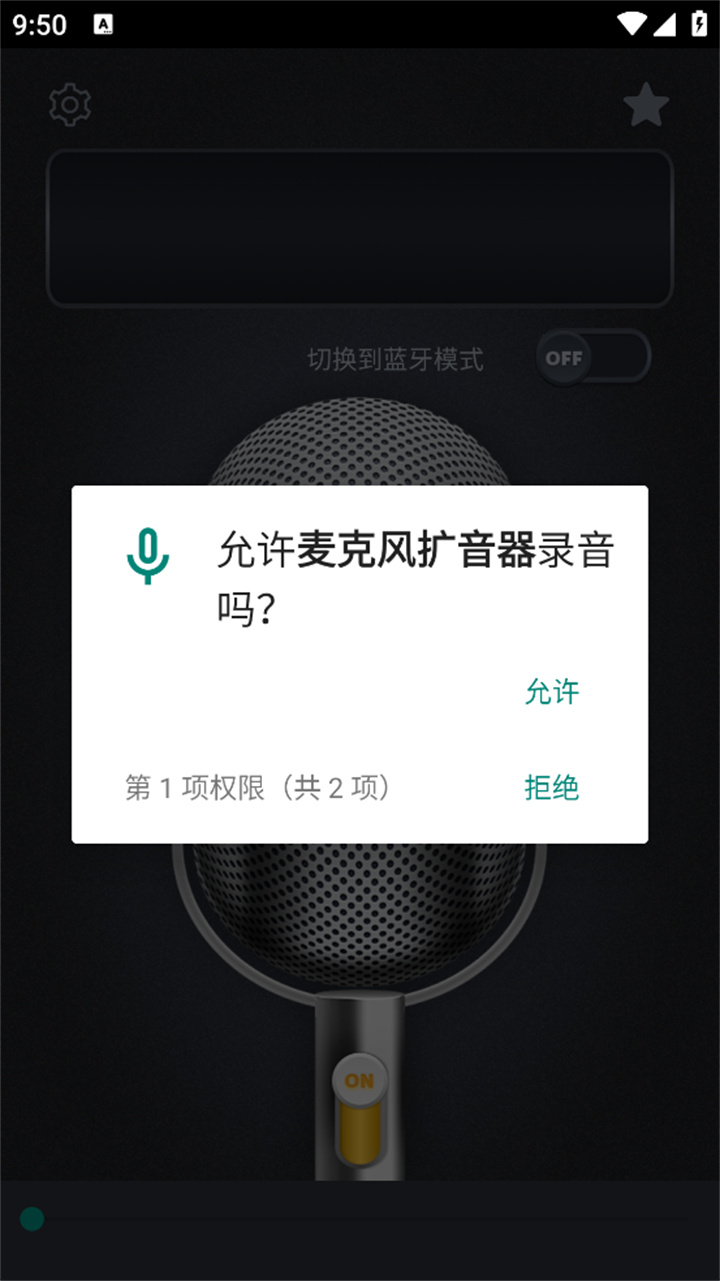Viewport: 720px width, 1281px height.
Task: Flip the ON switch on the microphone body
Action: [359, 1081]
